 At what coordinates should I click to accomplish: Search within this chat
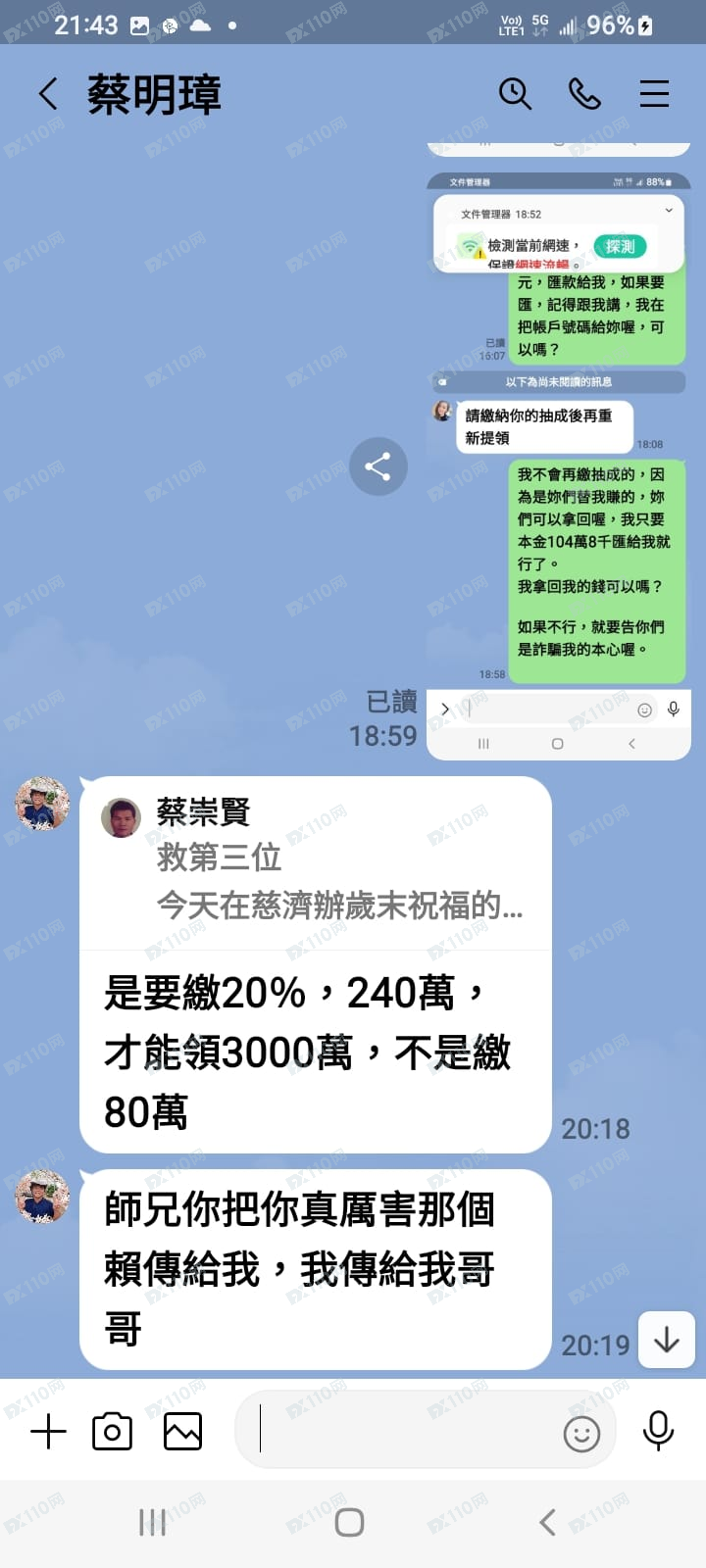click(x=515, y=94)
